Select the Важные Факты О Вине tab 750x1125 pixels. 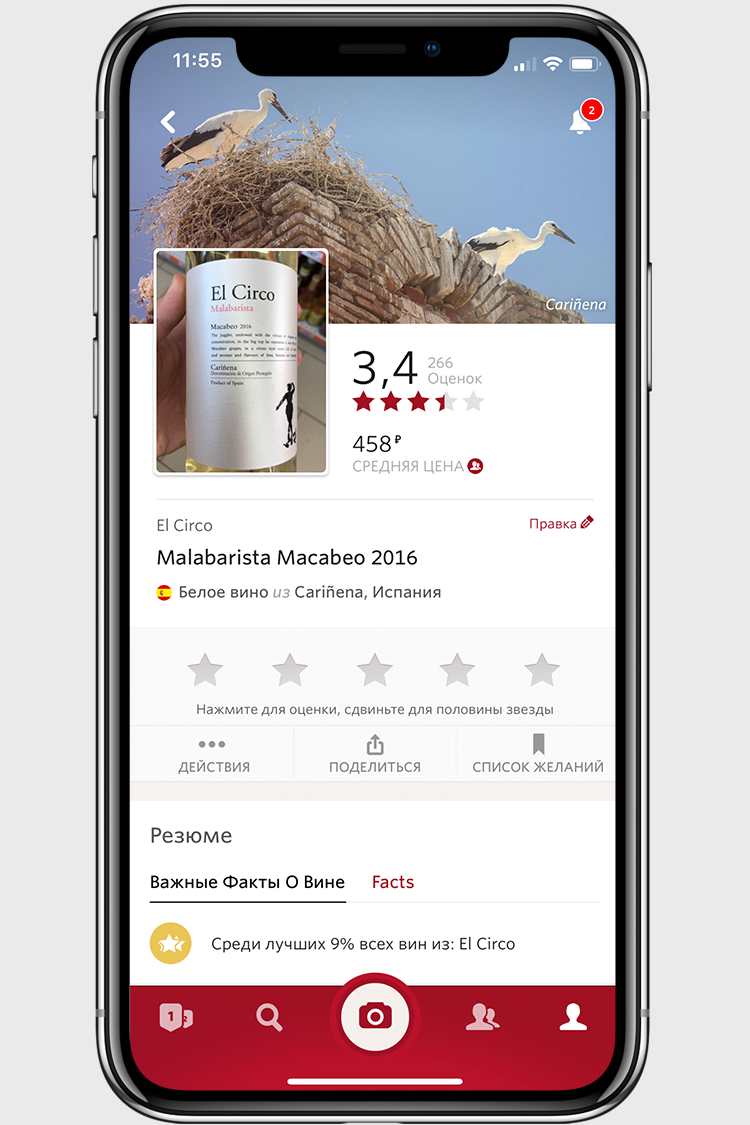coord(247,882)
